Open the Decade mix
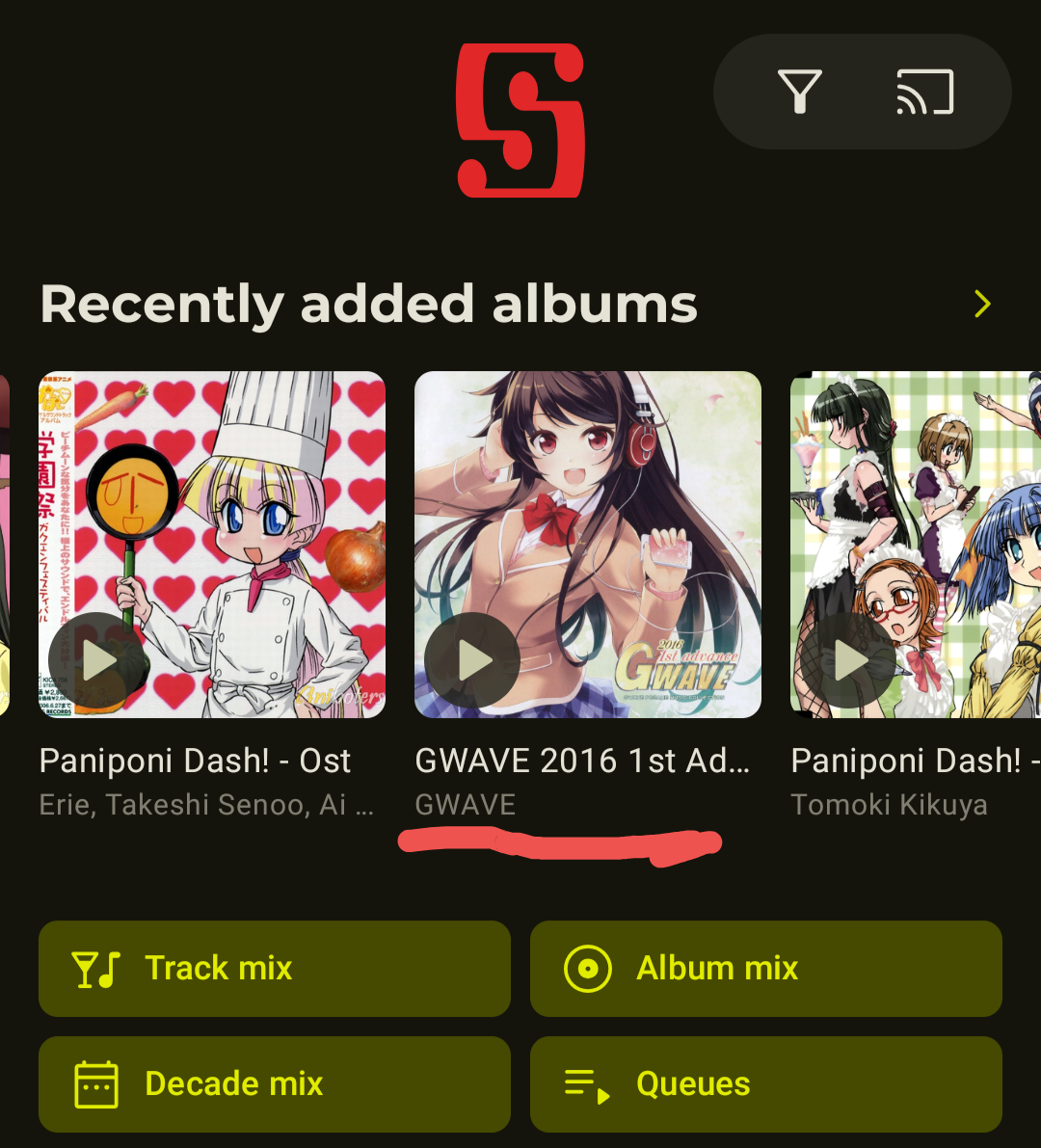The image size is (1041, 1148). point(274,1084)
